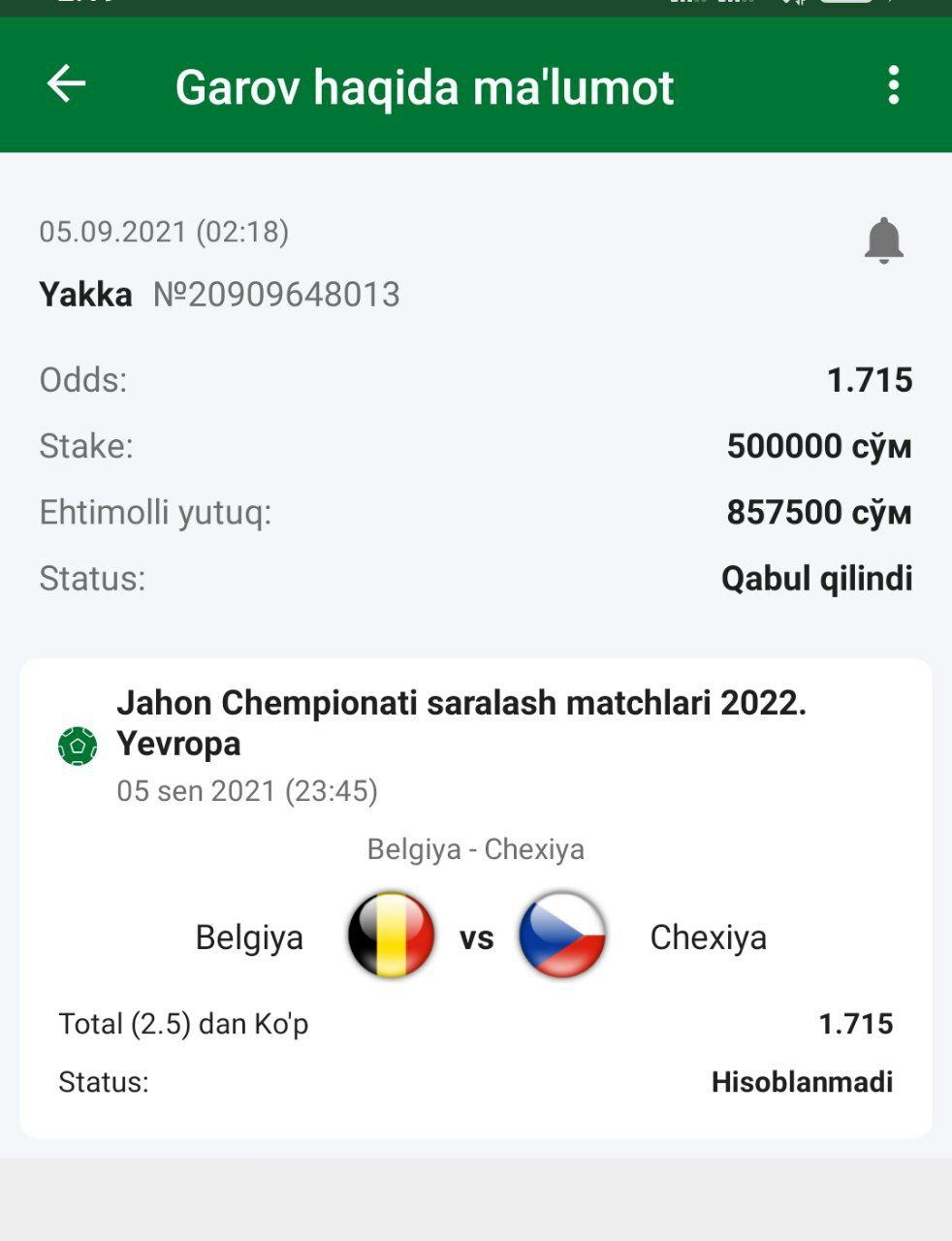Viewport: 952px width, 1241px height.
Task: Open the Belgiya vs Chexiya match card
Action: tap(475, 897)
